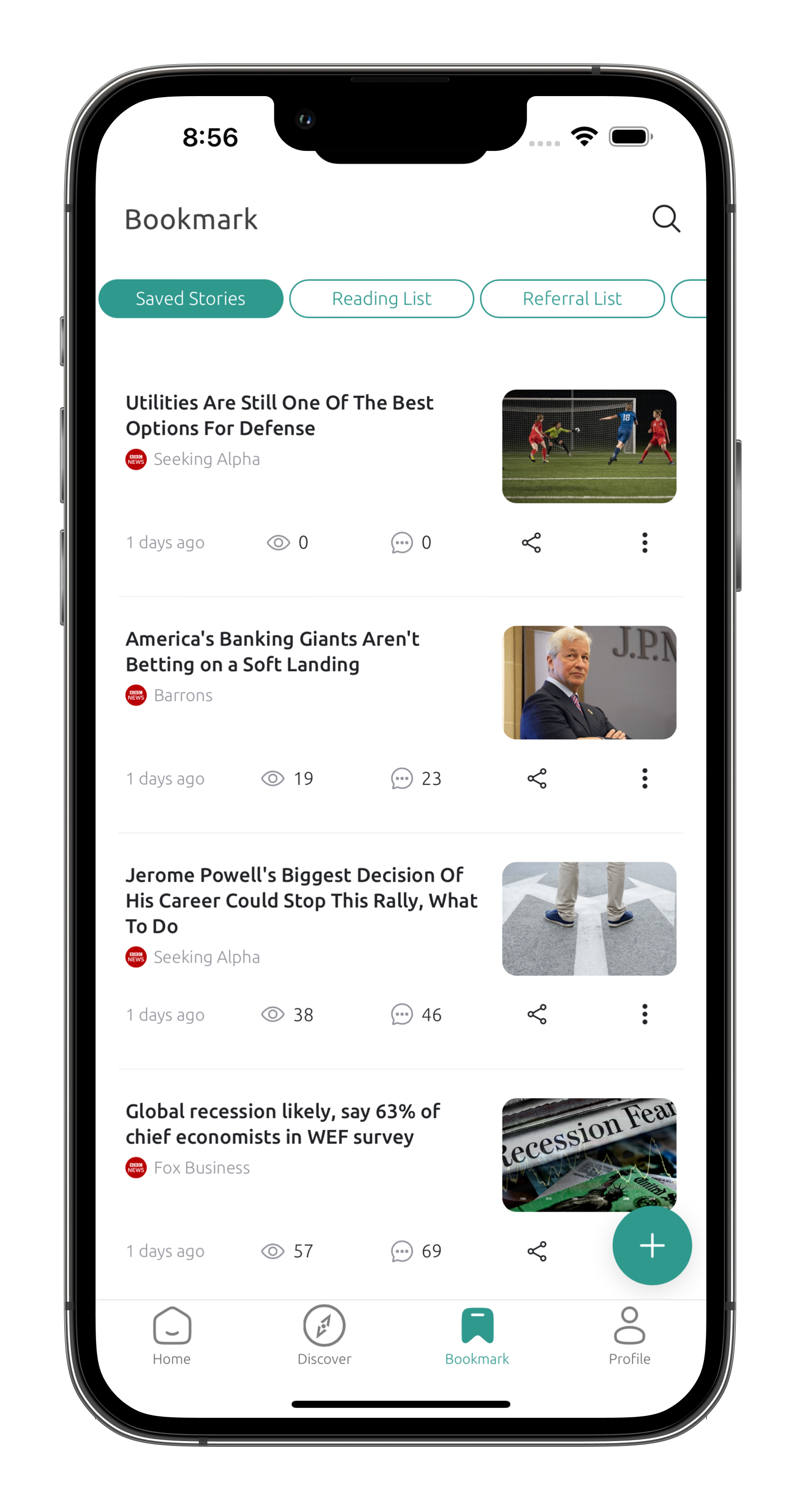Image resolution: width=801 pixels, height=1512 pixels.
Task: Go to the Home tab
Action: (x=171, y=1335)
